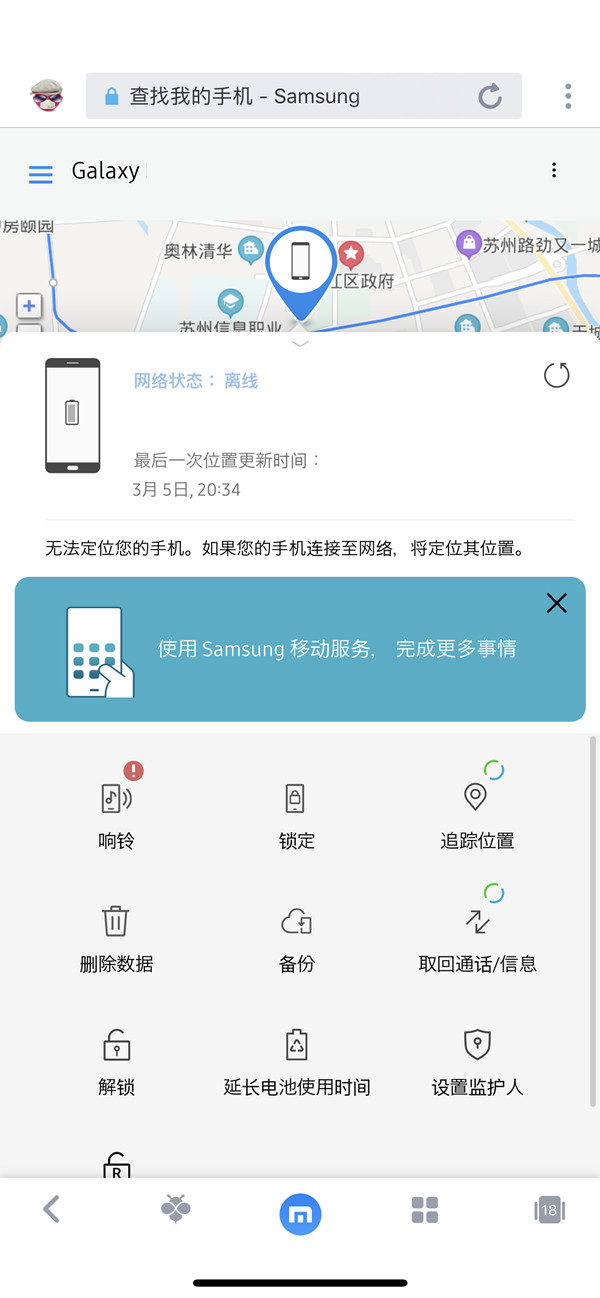Ring the phone with 响铃
This screenshot has height=1298, width=600.
tap(116, 813)
